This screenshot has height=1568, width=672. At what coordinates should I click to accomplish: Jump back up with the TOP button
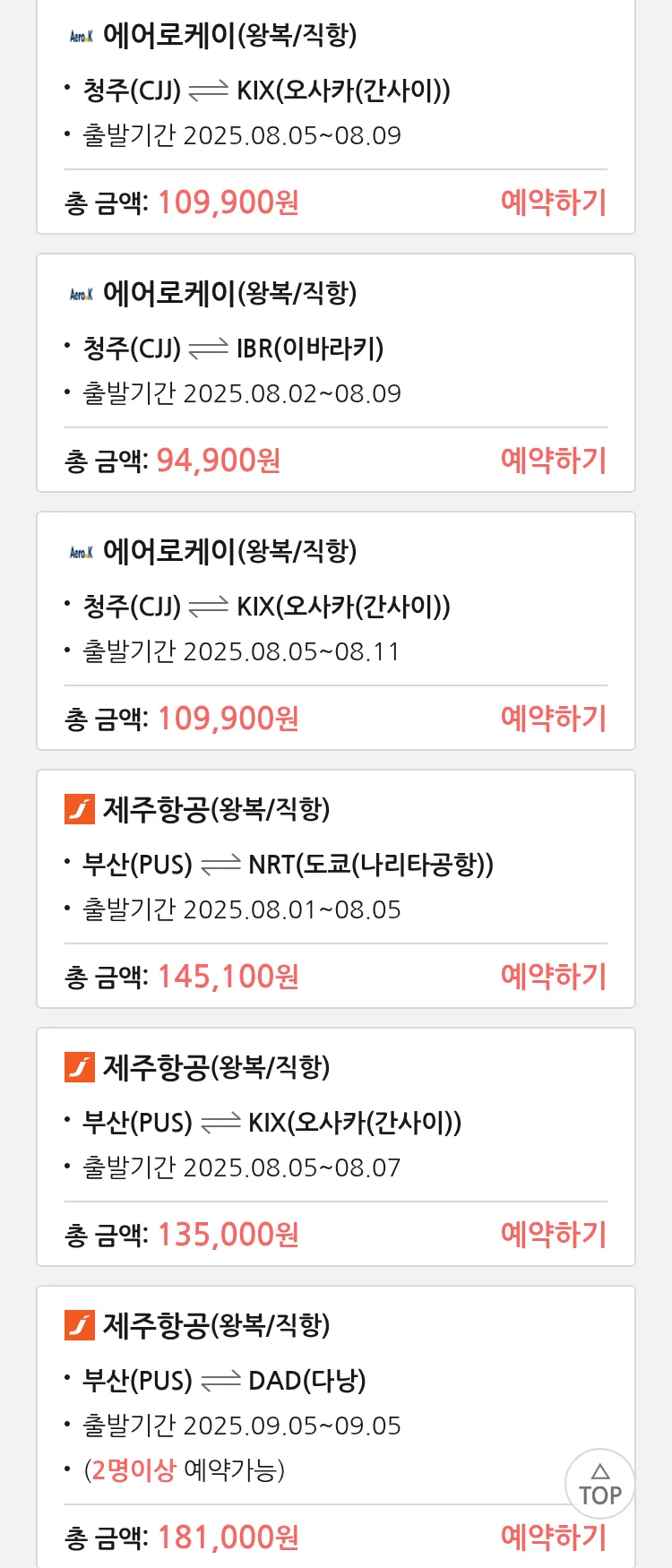(600, 1484)
